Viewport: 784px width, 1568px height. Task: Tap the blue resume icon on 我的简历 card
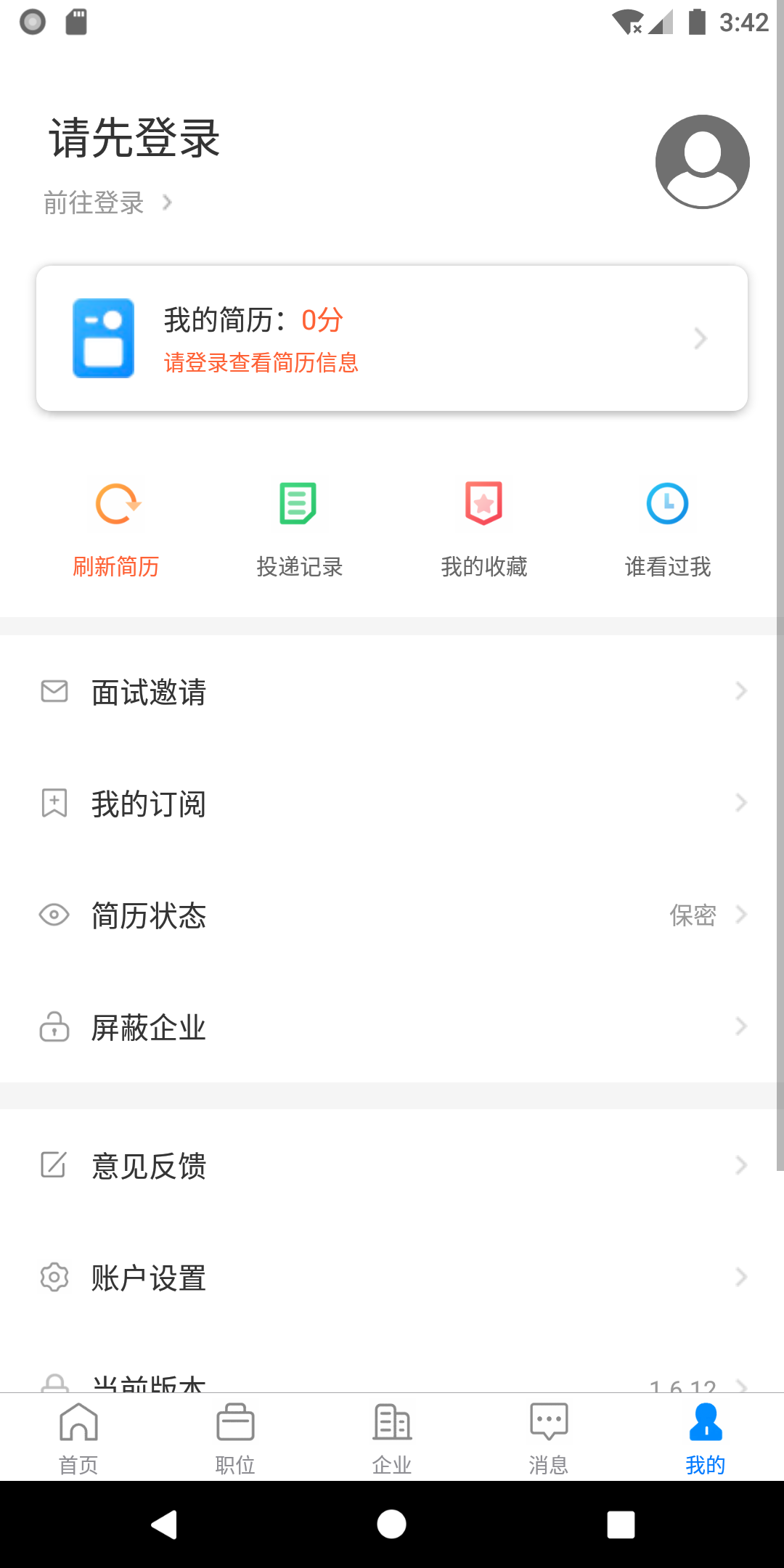coord(104,338)
